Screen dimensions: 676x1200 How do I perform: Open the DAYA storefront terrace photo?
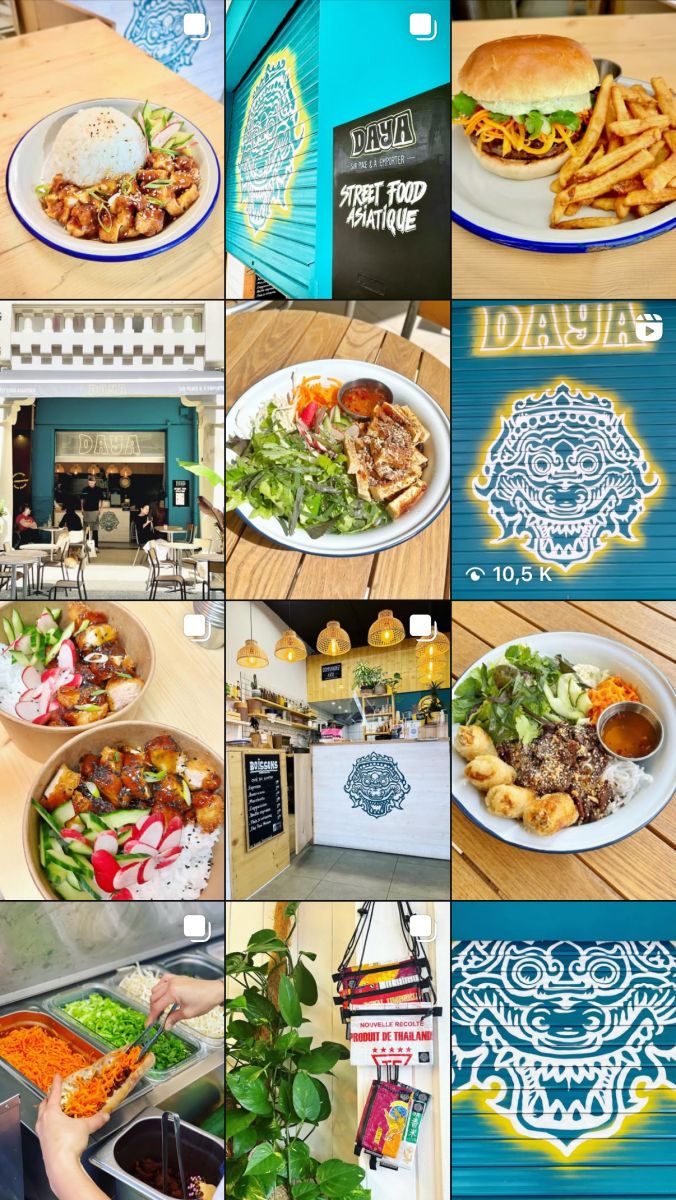coord(112,450)
